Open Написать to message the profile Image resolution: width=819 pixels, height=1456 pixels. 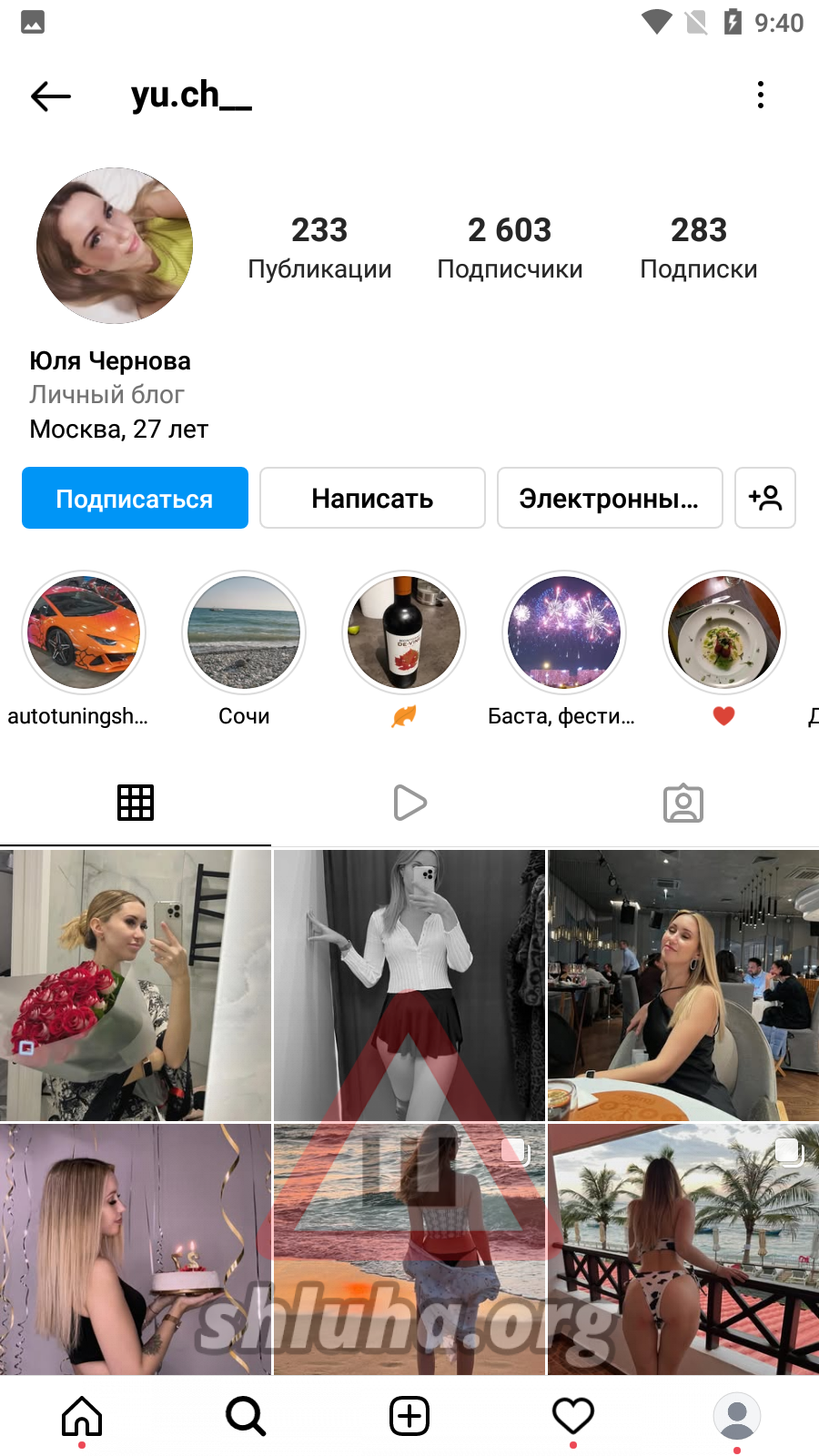(372, 498)
